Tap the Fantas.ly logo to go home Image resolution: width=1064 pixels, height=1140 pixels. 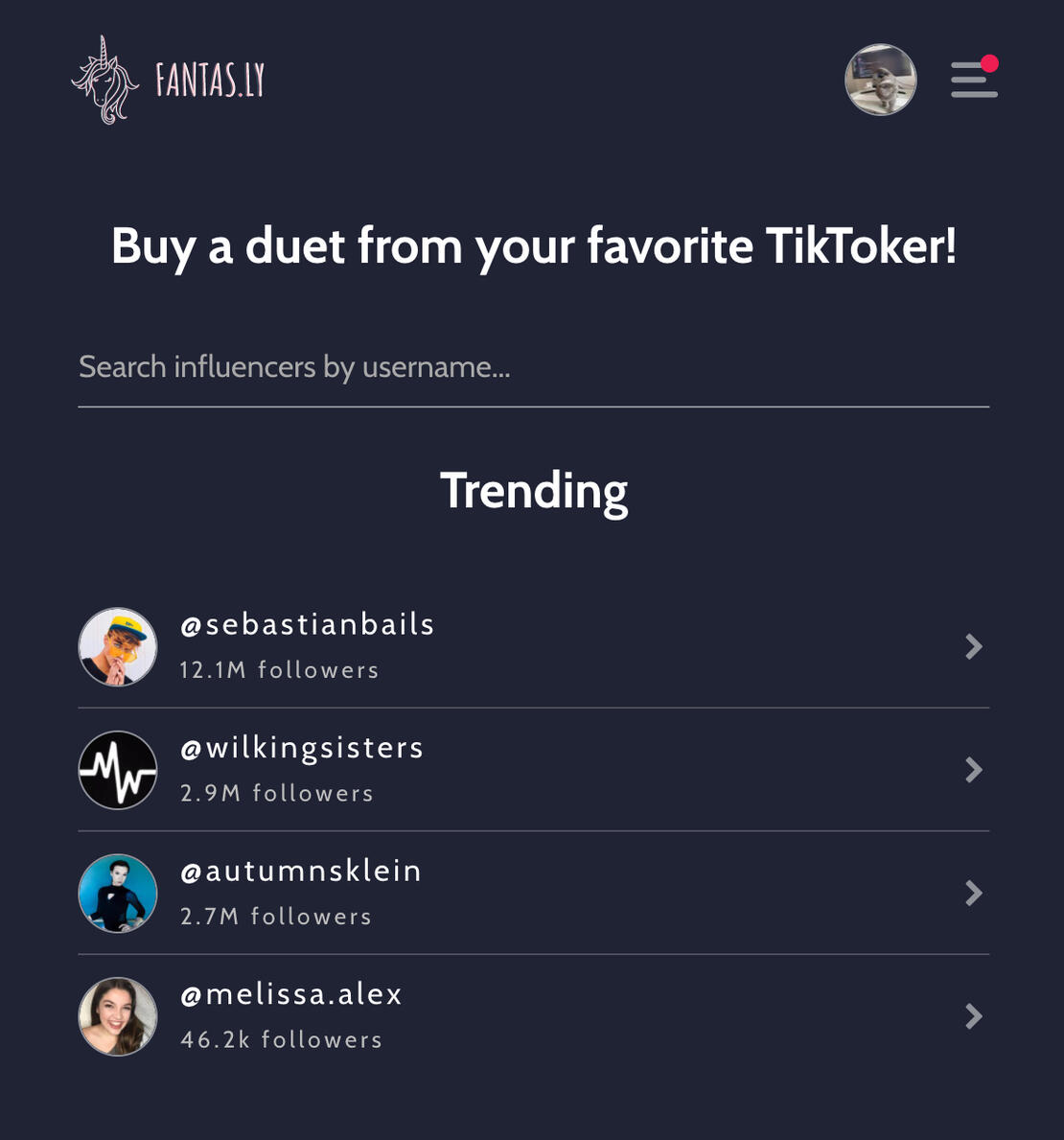(169, 81)
